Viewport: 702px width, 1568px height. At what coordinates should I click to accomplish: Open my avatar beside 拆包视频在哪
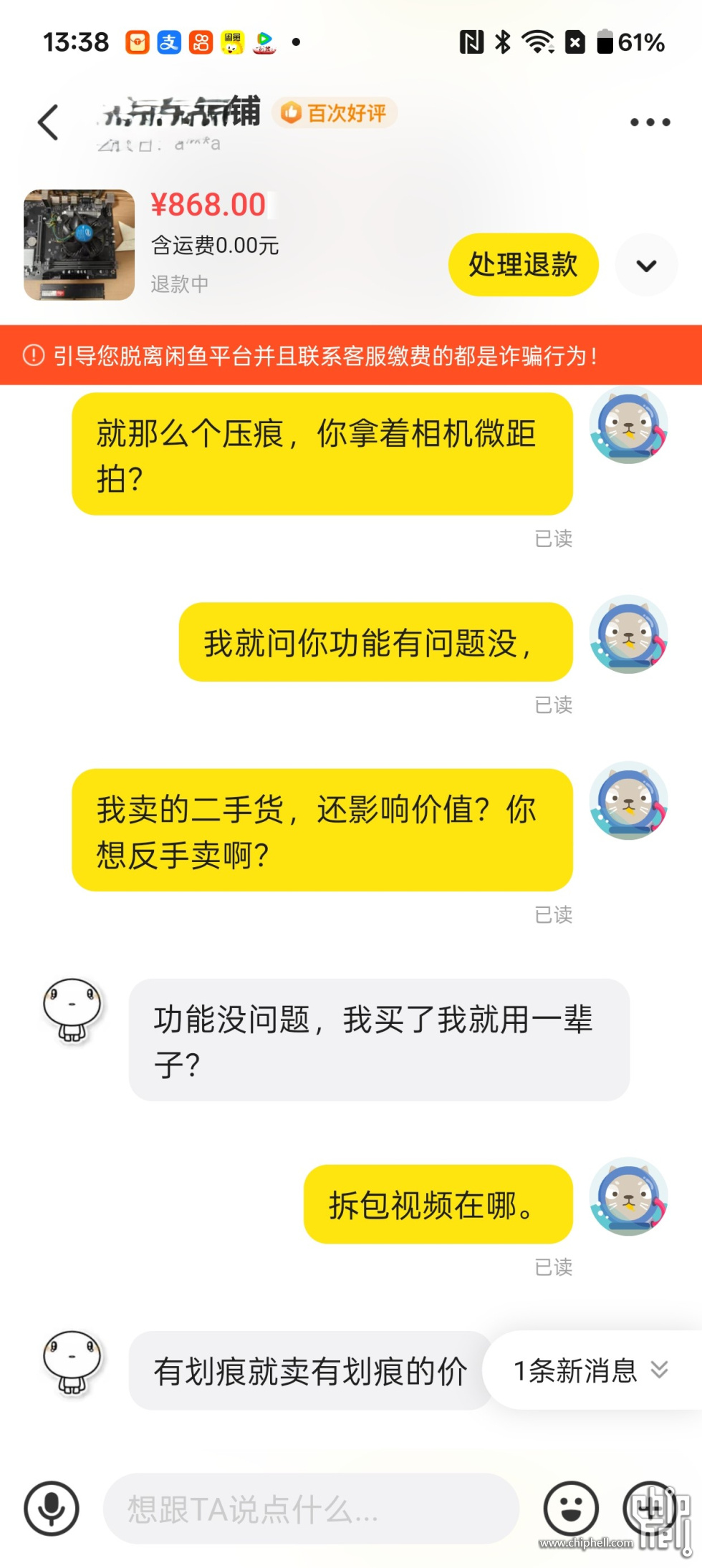(628, 1196)
